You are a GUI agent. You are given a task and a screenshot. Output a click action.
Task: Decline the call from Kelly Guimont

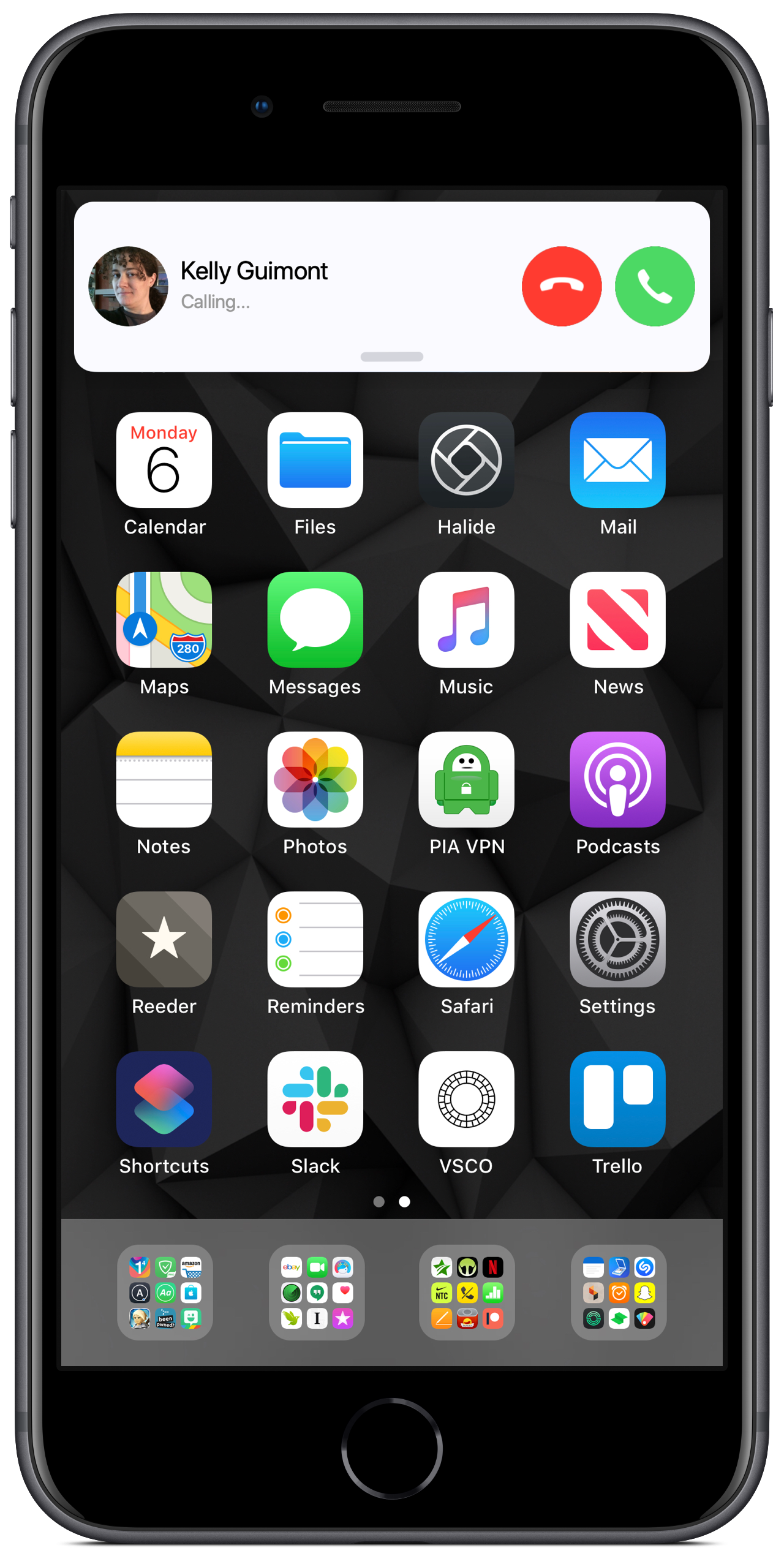click(x=561, y=286)
